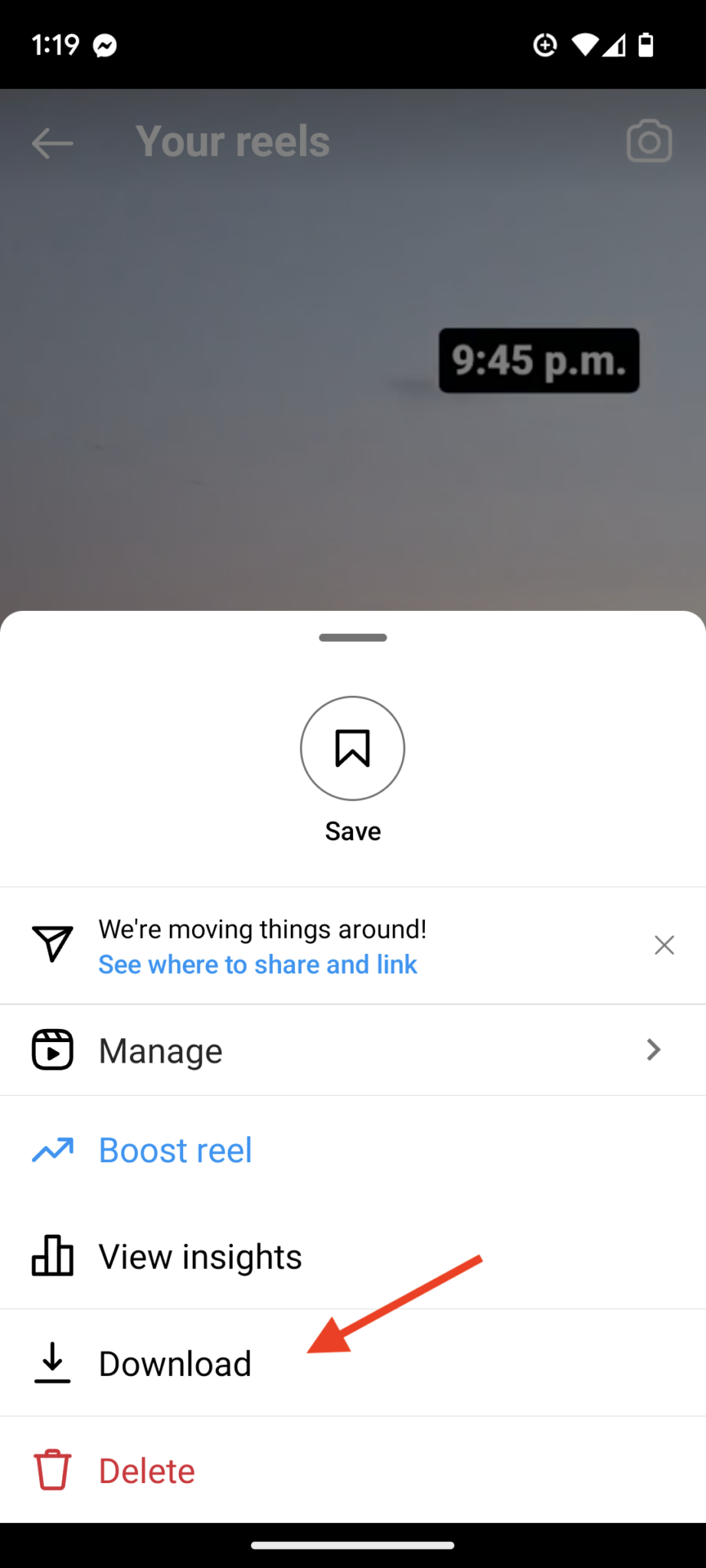The width and height of the screenshot is (706, 1568).
Task: Select the Boost reel trending arrow icon
Action: click(51, 1149)
